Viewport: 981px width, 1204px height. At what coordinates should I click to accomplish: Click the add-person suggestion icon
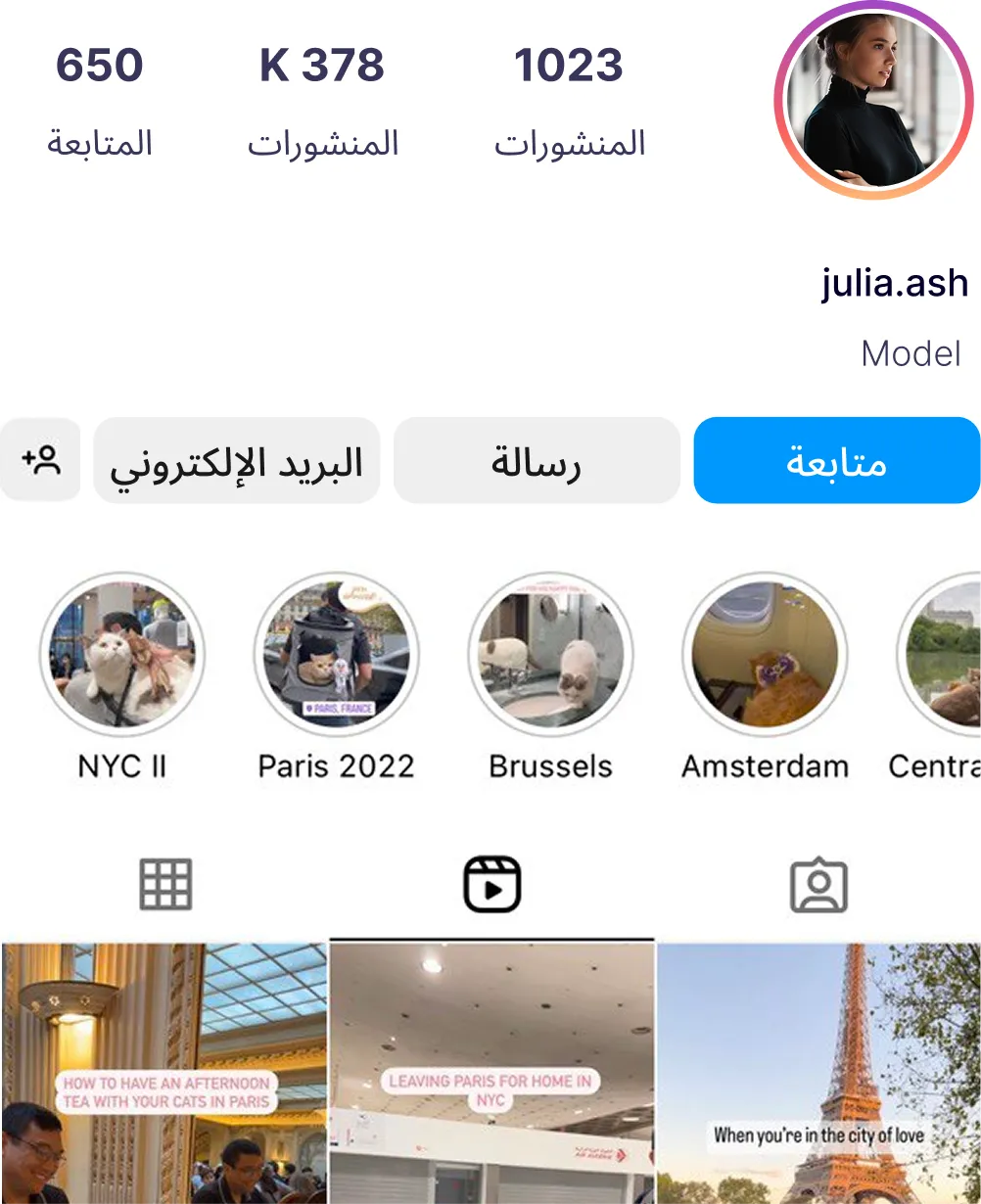pos(40,460)
